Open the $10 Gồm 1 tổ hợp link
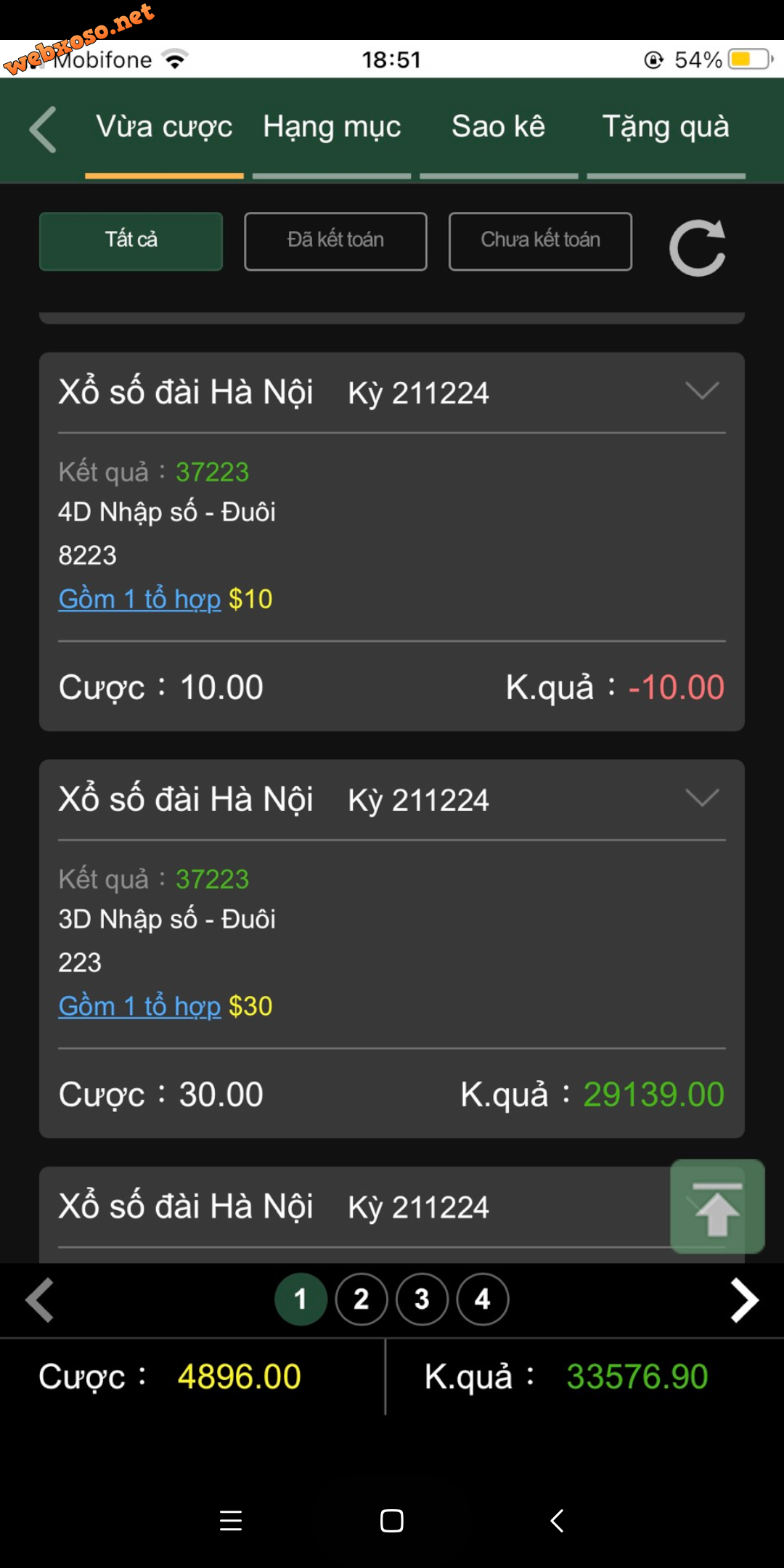Viewport: 784px width, 1568px height. (x=139, y=600)
